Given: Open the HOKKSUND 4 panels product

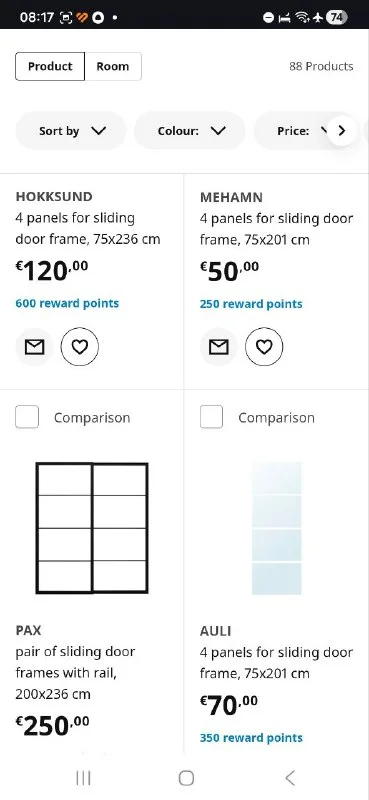Looking at the screenshot, I should 88,218.
